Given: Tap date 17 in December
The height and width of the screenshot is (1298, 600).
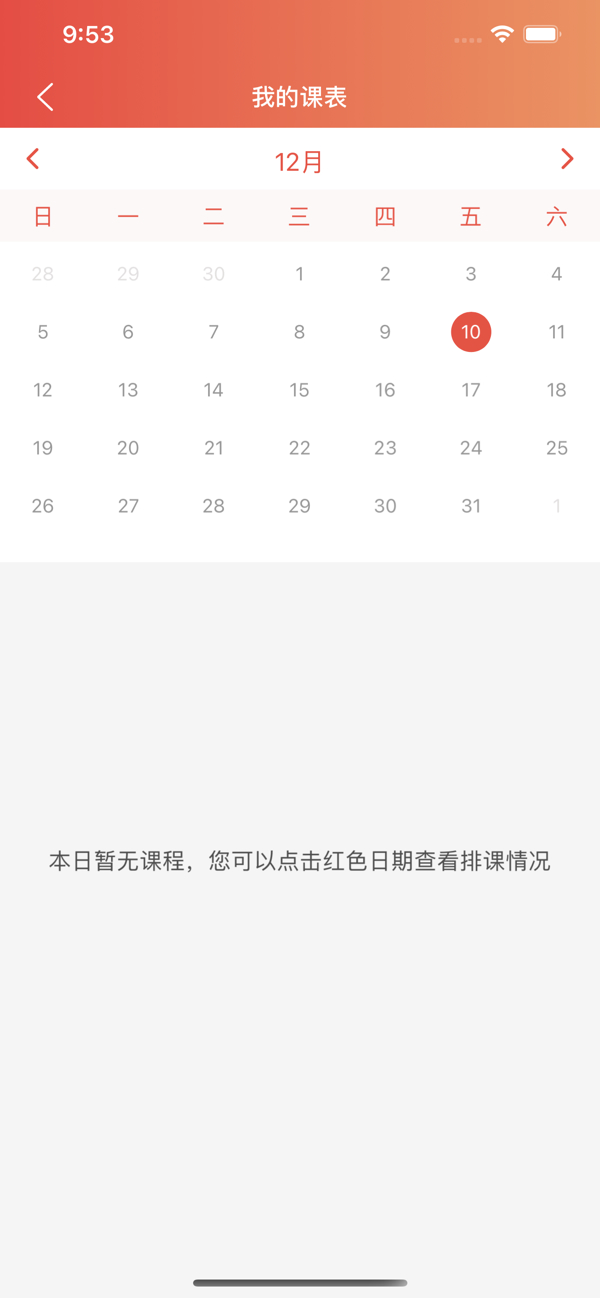Looking at the screenshot, I should 471,390.
